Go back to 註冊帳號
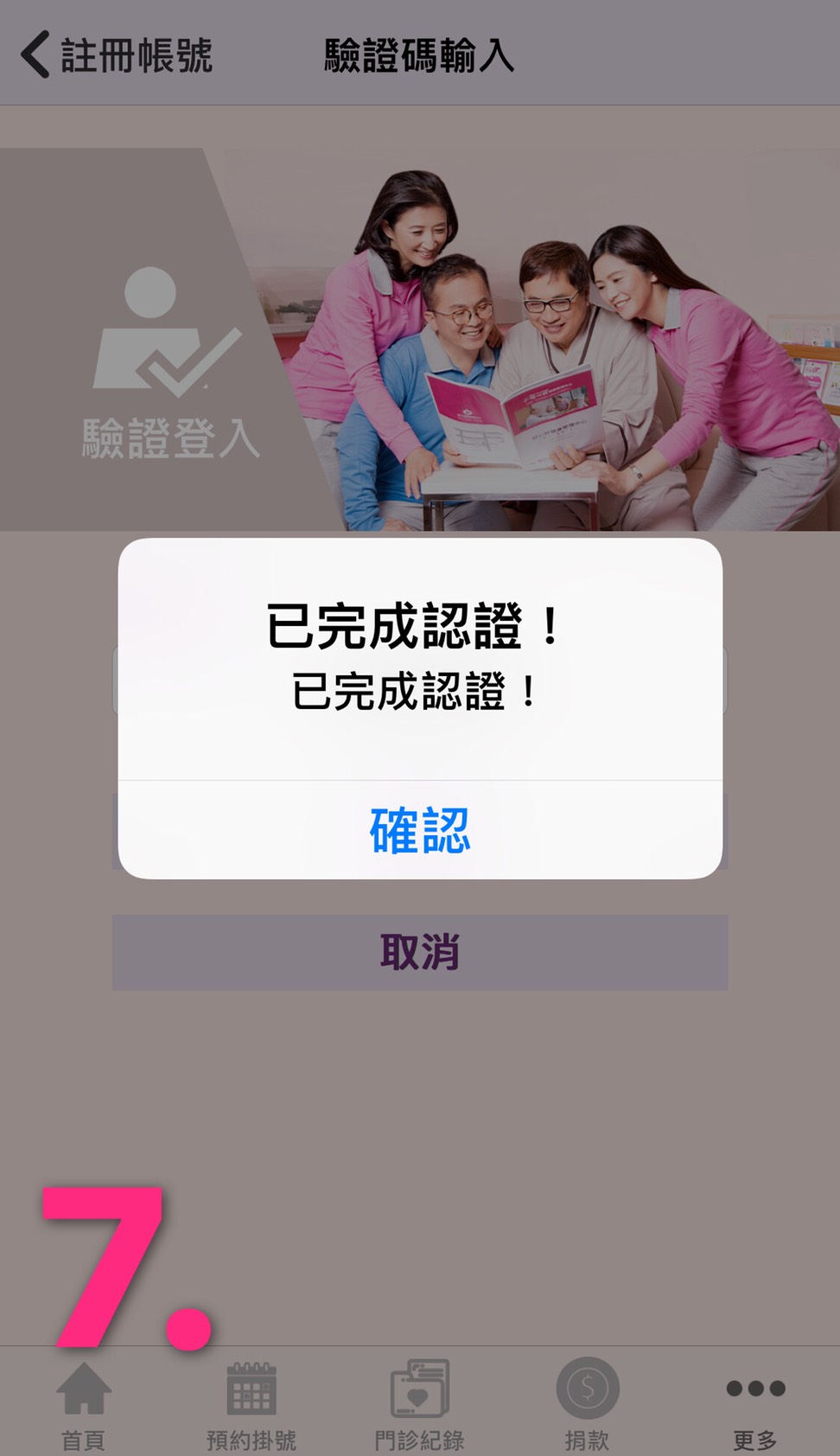 (x=117, y=55)
